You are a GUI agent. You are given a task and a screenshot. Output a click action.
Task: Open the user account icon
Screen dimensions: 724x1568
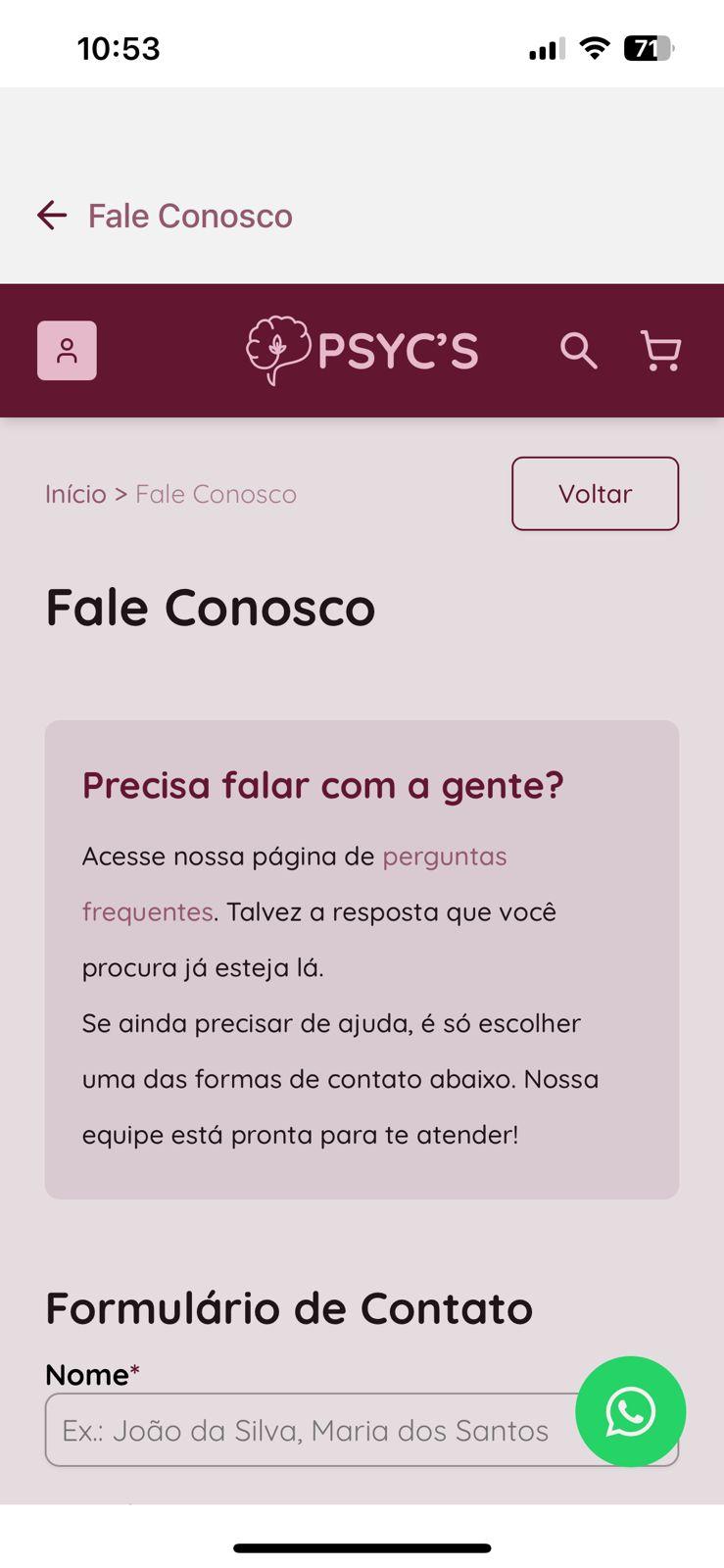coord(67,351)
